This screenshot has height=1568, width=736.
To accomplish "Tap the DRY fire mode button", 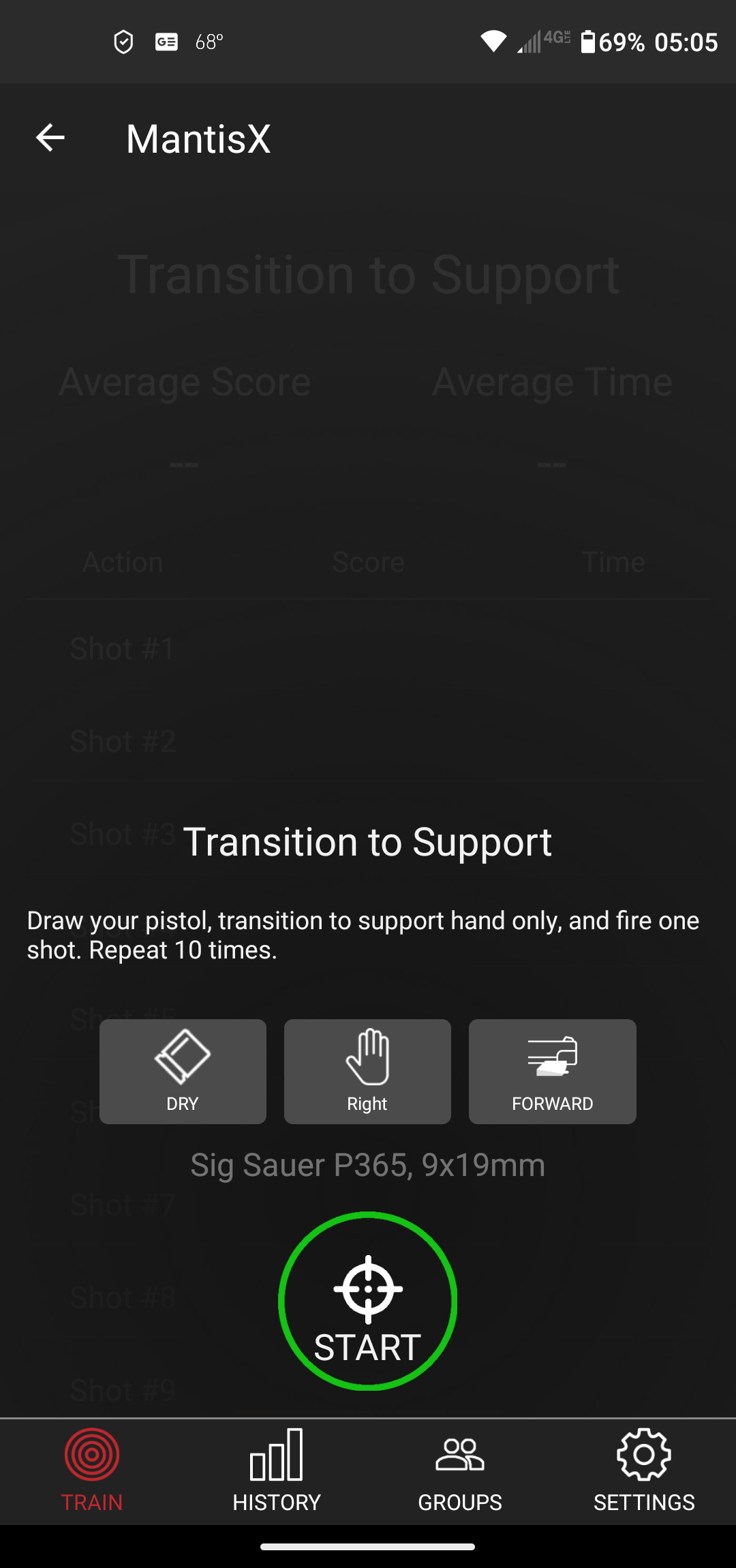I will pyautogui.click(x=183, y=1071).
